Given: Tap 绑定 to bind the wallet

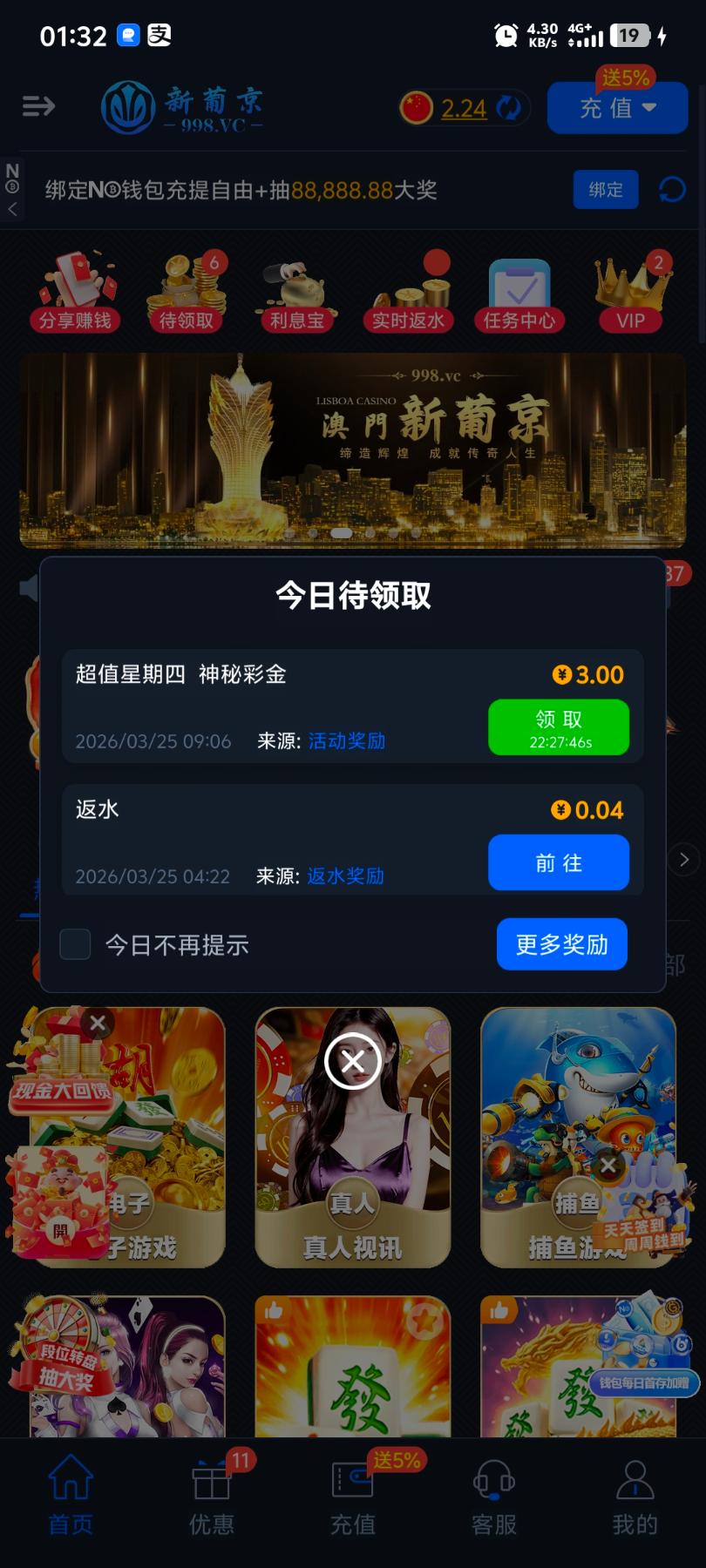Looking at the screenshot, I should tap(605, 190).
